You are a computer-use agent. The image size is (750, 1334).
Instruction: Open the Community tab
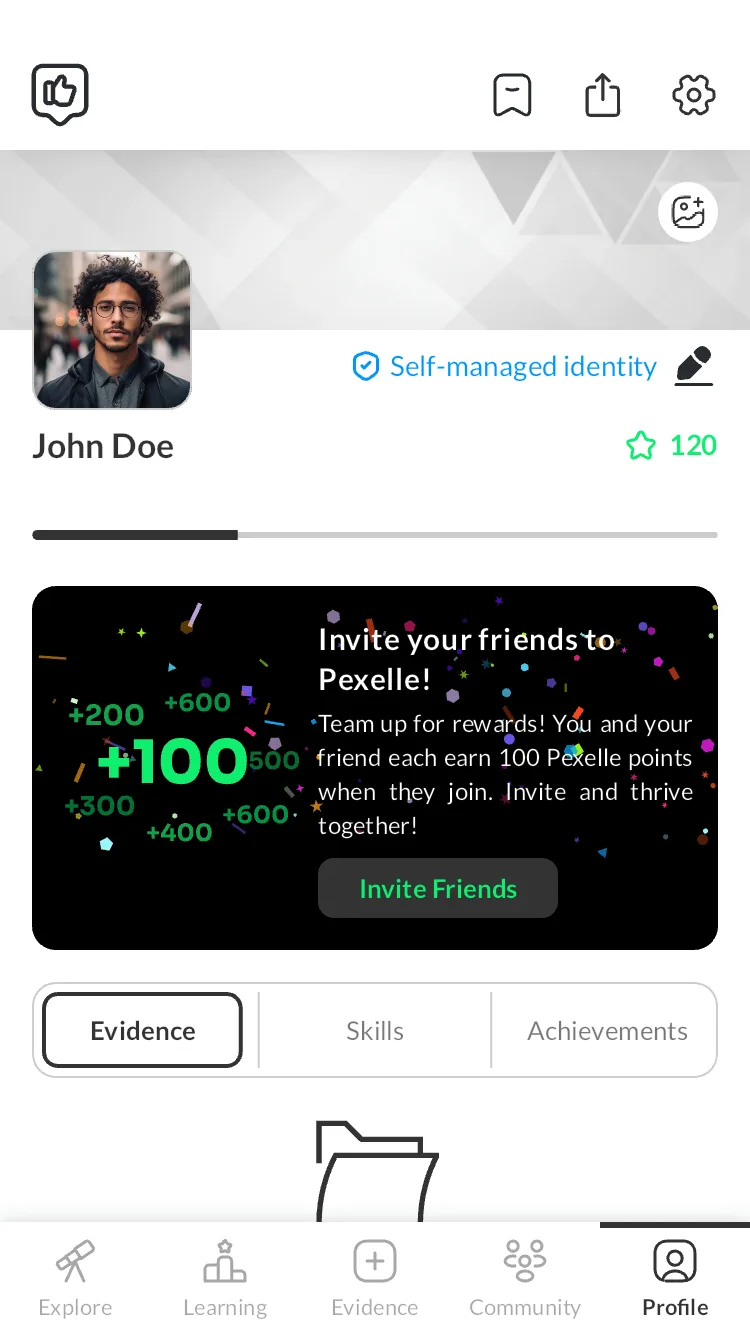coord(525,1278)
